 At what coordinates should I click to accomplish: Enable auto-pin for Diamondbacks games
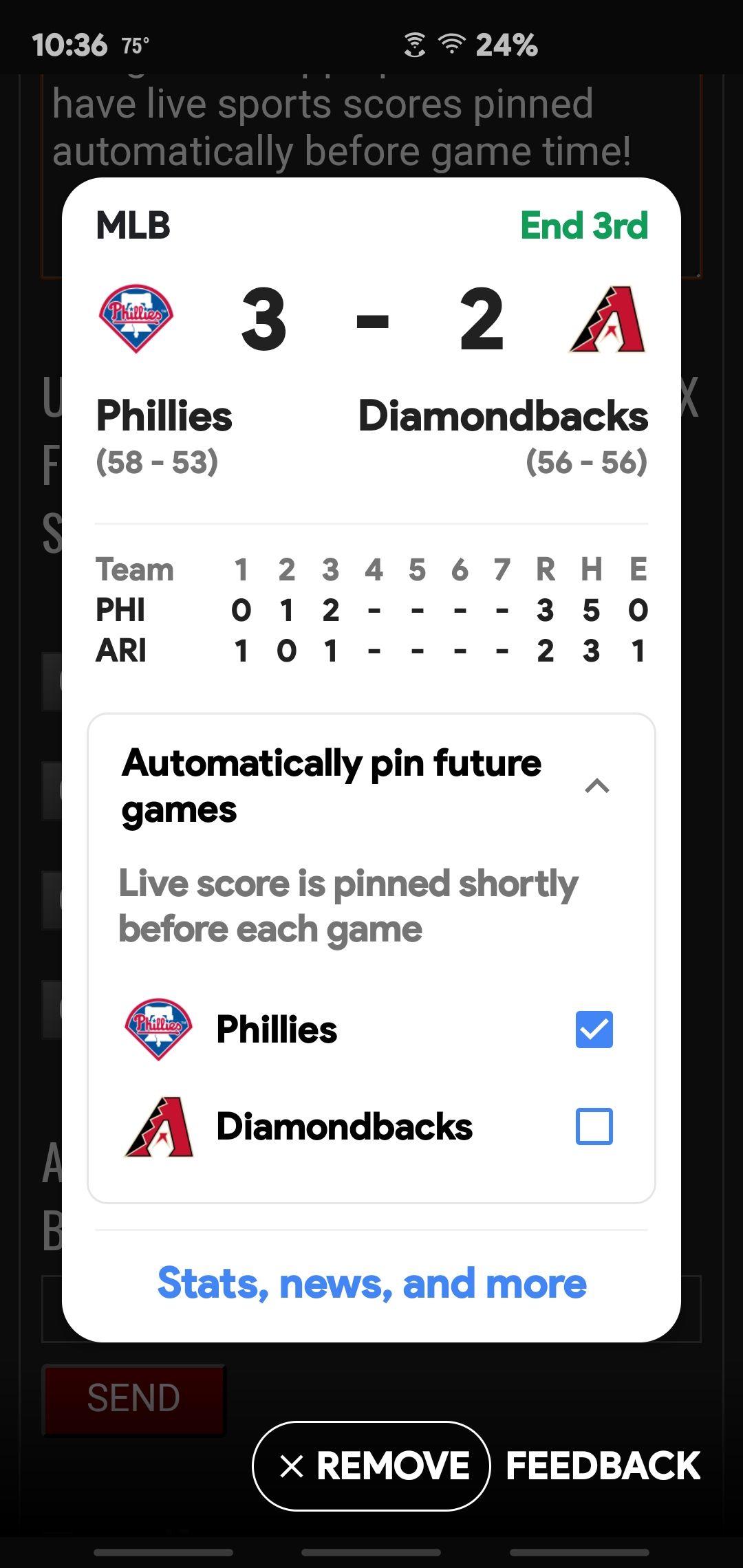click(x=594, y=1126)
